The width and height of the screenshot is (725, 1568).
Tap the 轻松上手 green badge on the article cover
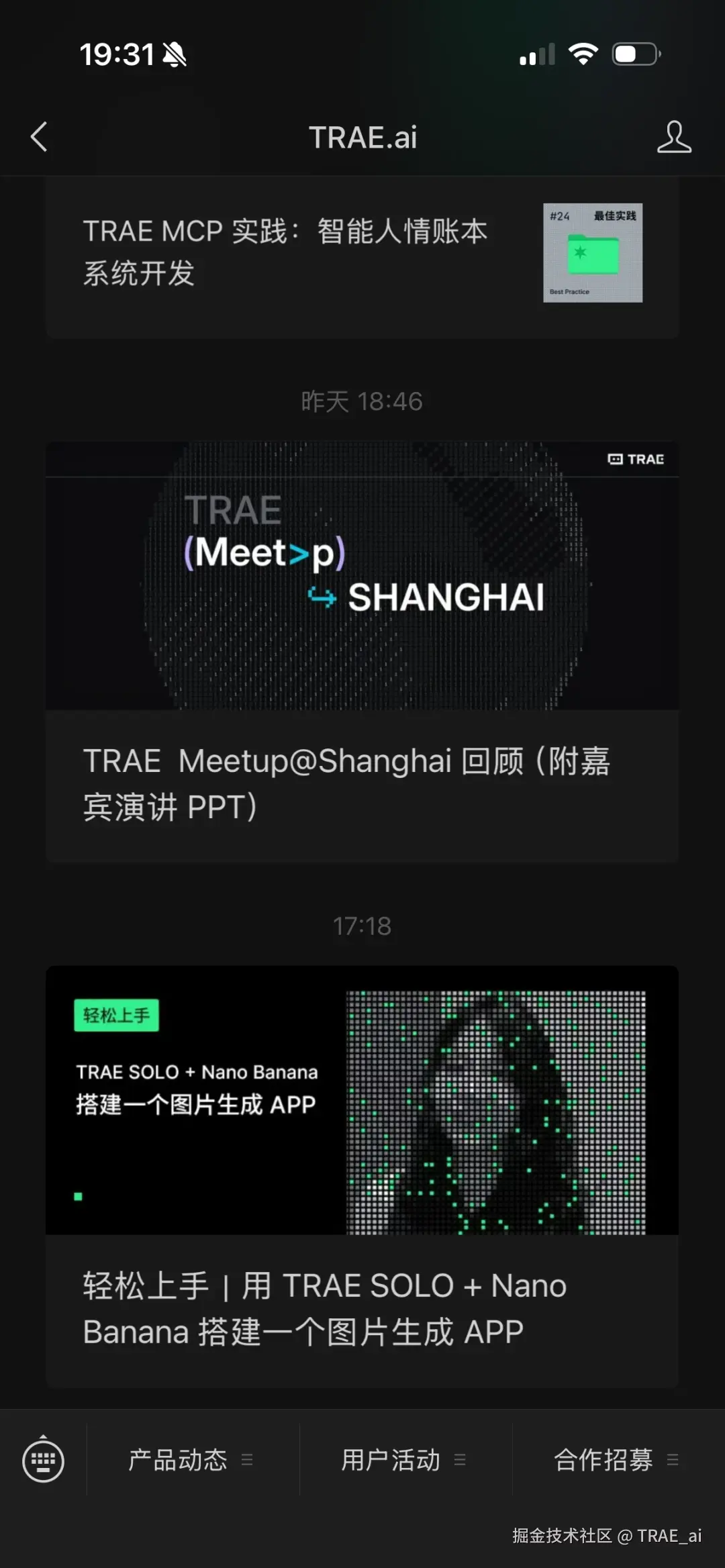point(116,1015)
